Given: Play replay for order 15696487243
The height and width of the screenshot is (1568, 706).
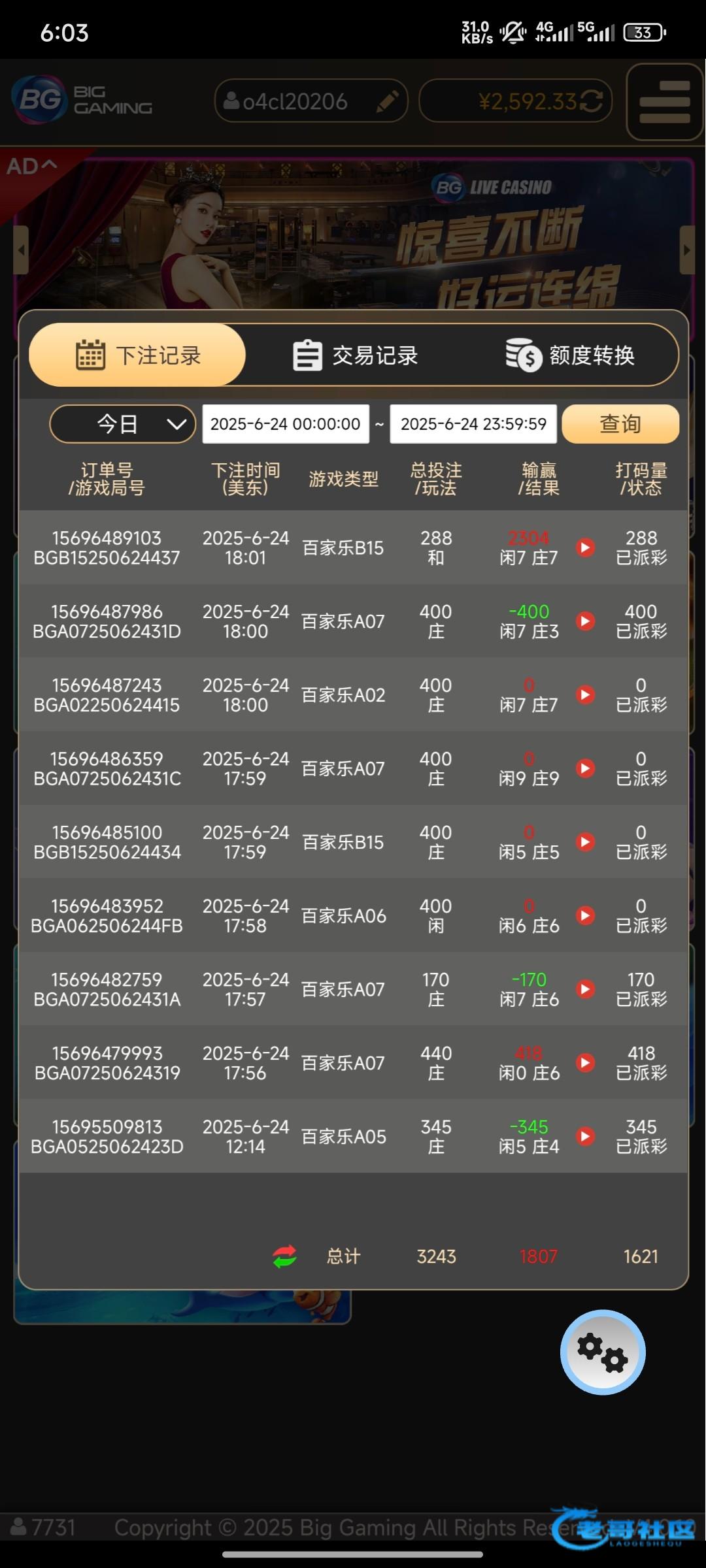Looking at the screenshot, I should (x=586, y=694).
